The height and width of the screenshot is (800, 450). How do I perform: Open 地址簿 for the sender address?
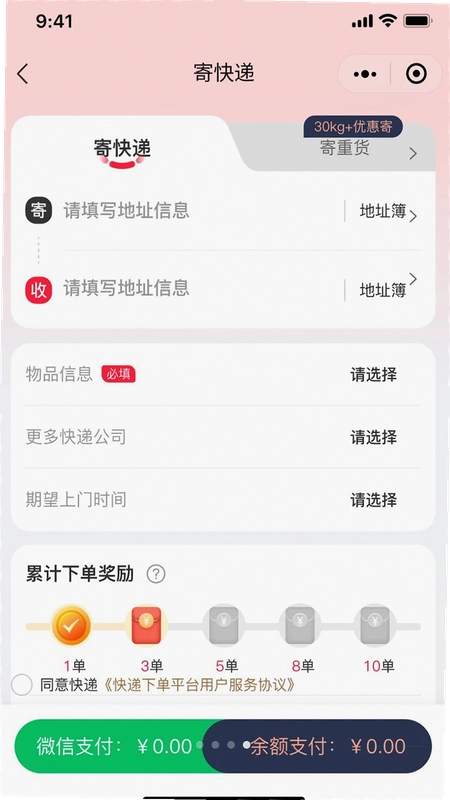pyautogui.click(x=388, y=211)
